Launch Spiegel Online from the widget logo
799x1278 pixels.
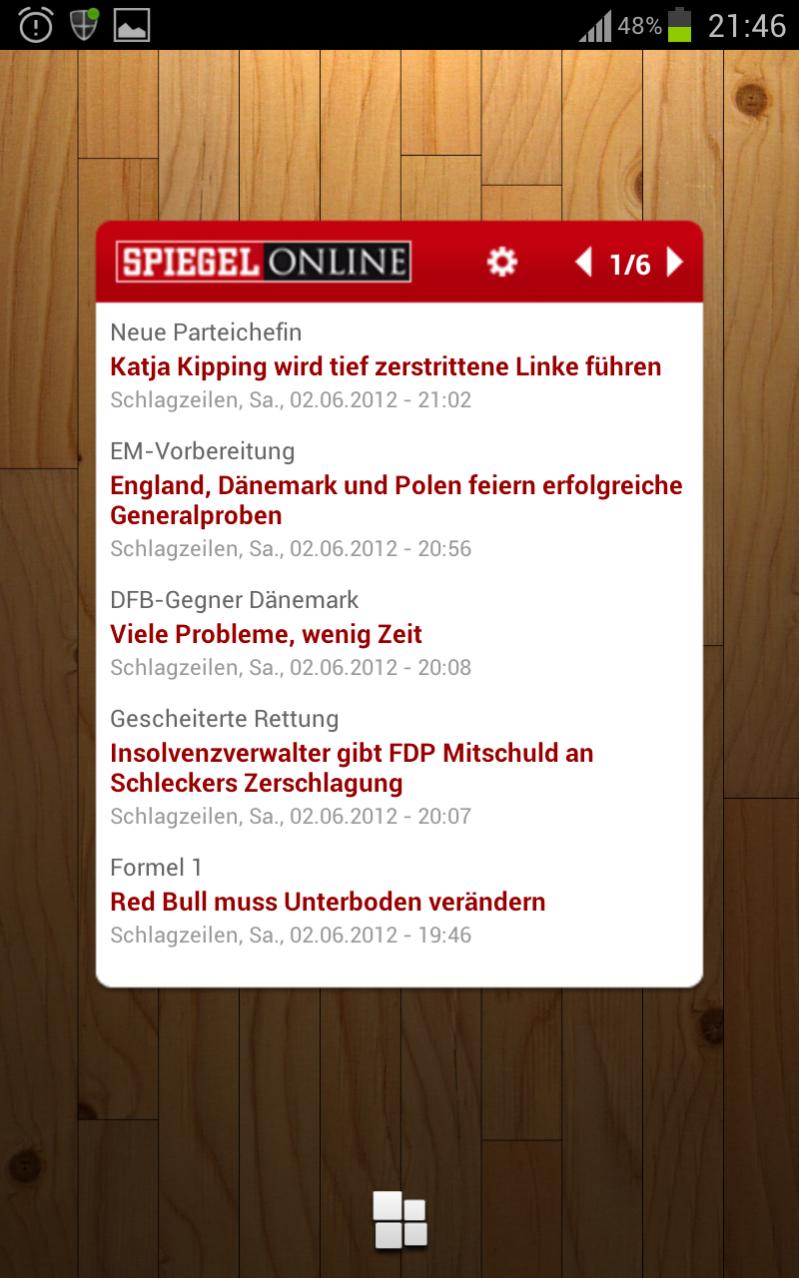pos(264,262)
